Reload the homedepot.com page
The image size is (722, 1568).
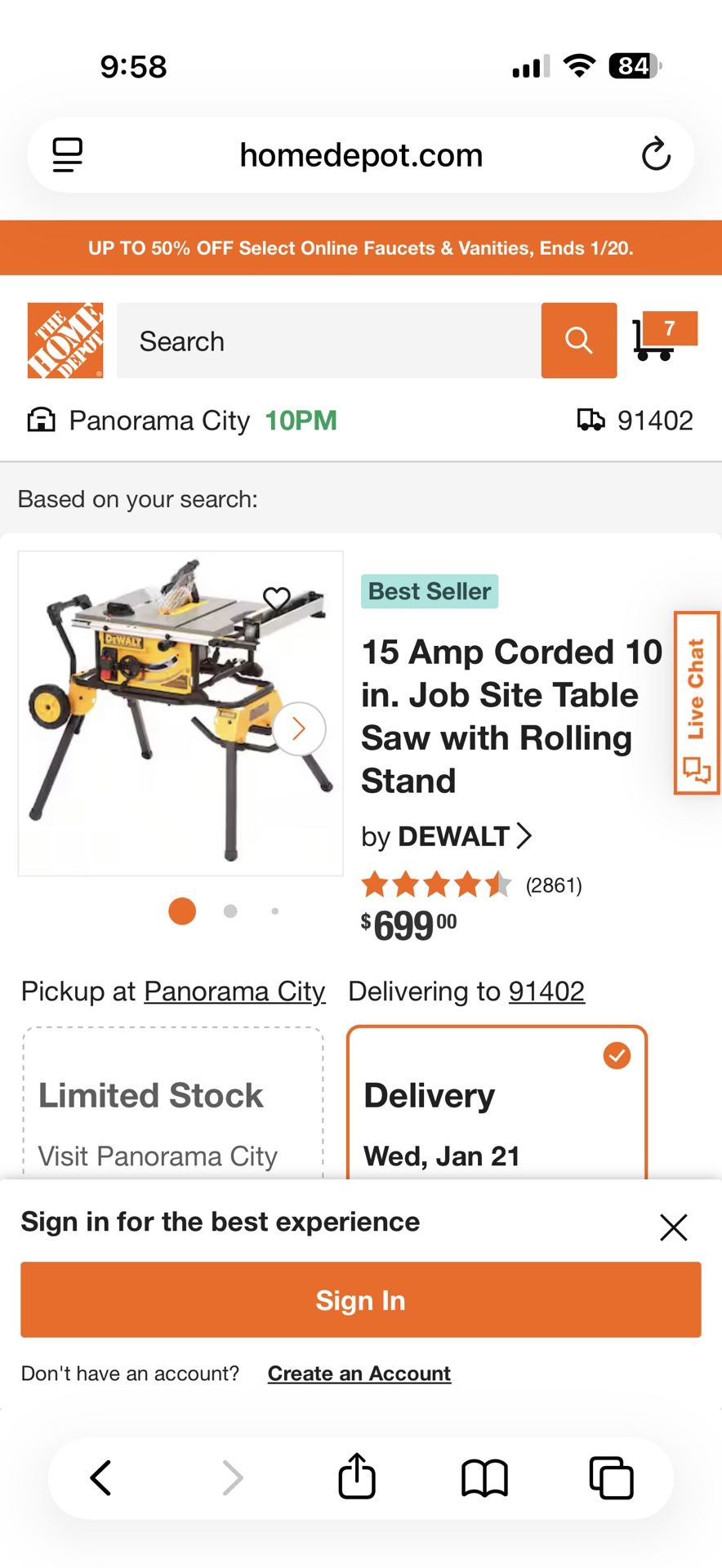point(656,154)
